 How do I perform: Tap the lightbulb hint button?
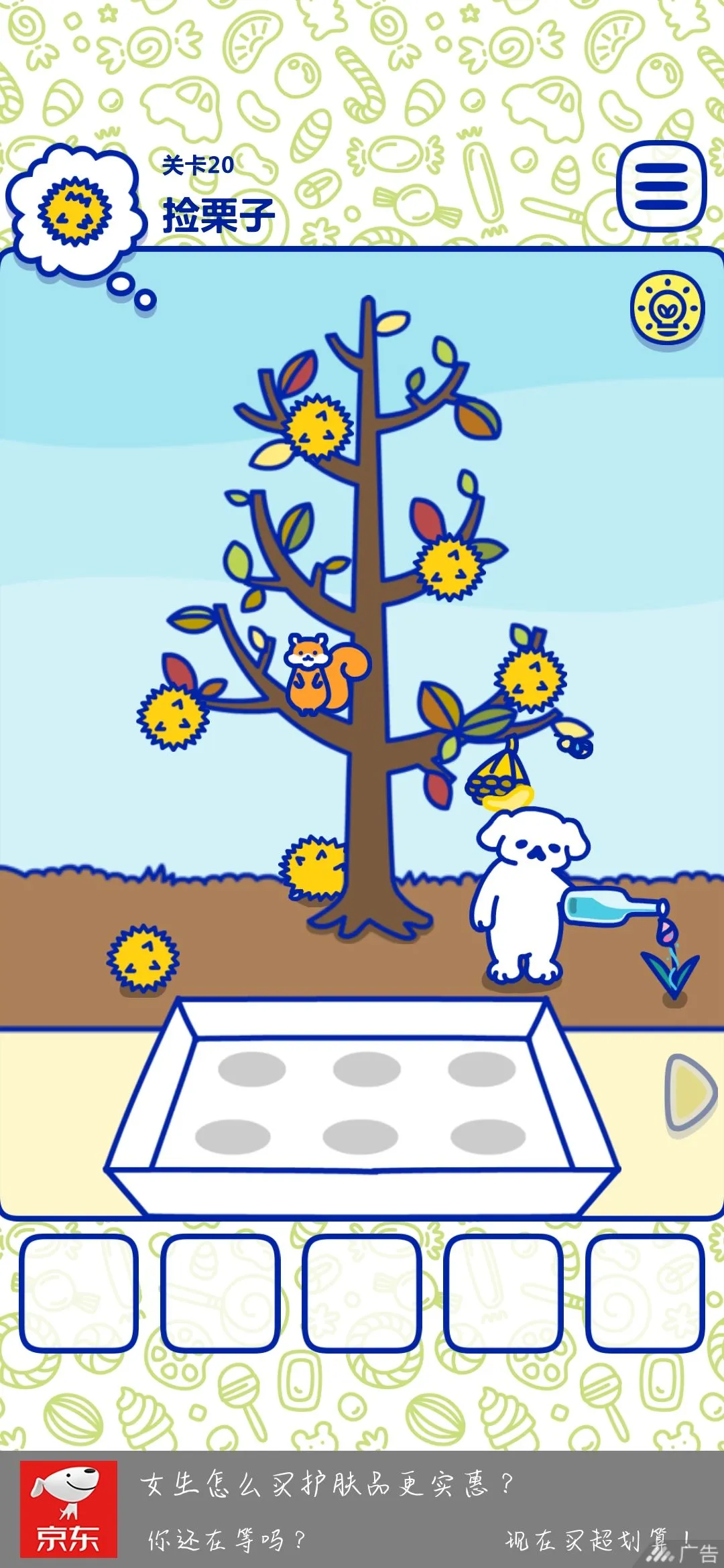(667, 309)
